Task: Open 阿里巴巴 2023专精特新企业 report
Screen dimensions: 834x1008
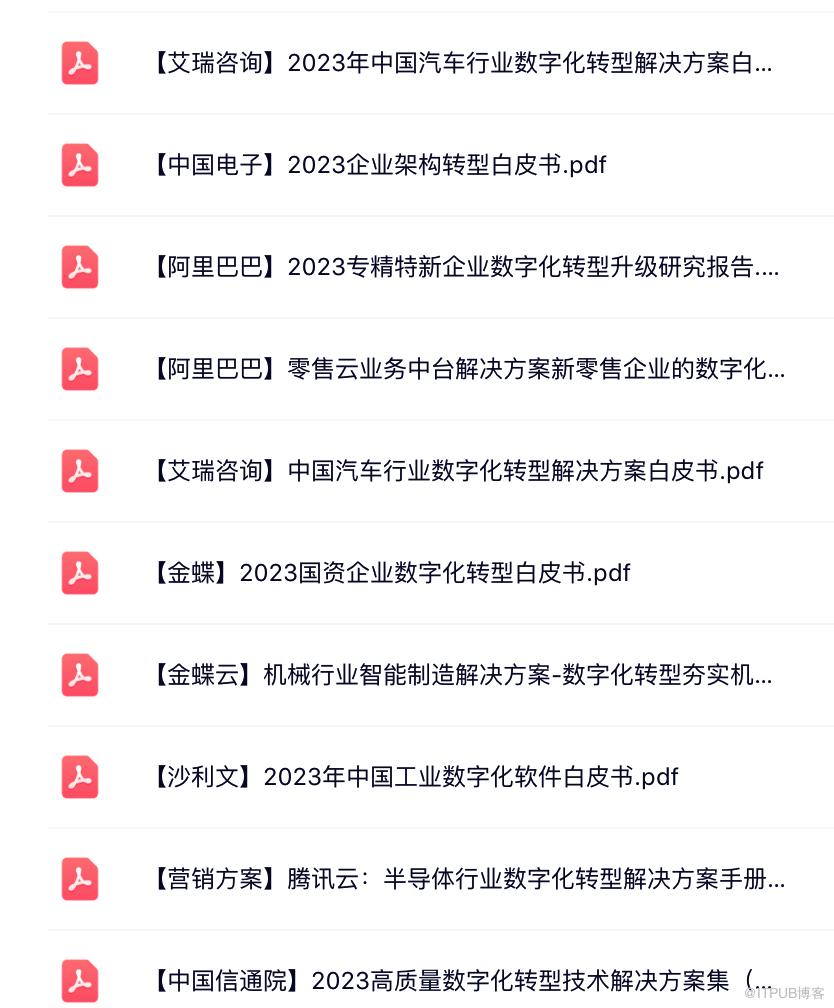Action: [x=464, y=267]
